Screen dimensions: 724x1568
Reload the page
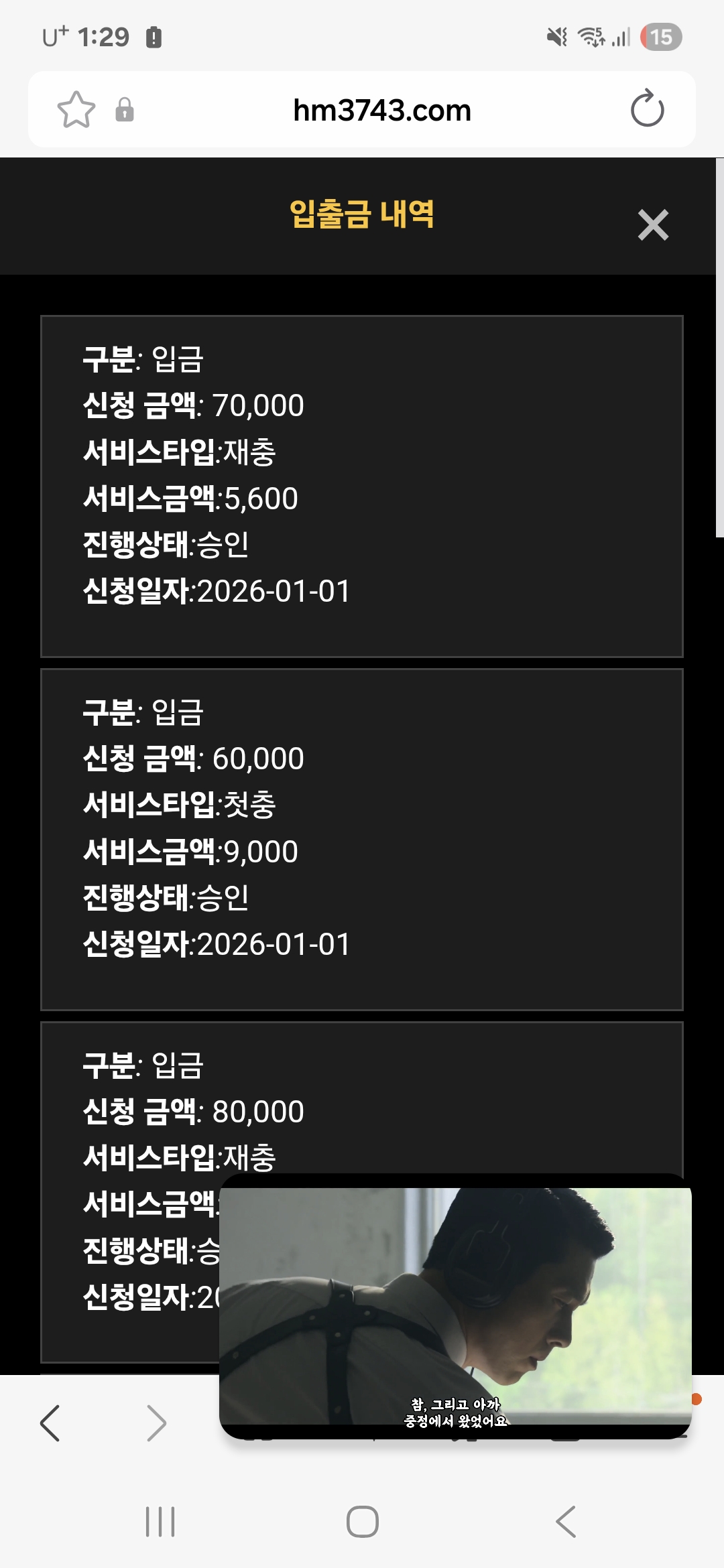[647, 109]
